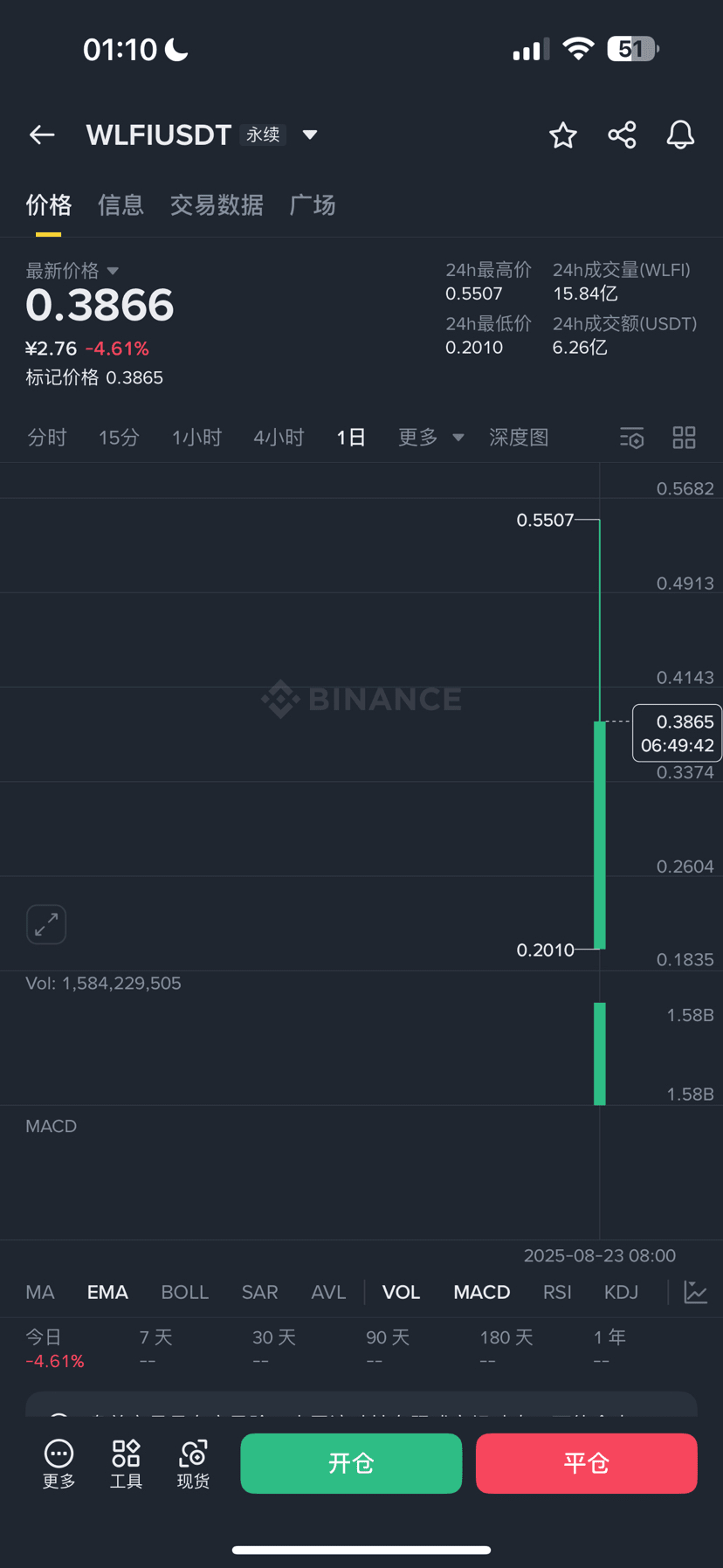Enable the BOLL indicator
Viewport: 723px width, 1568px height.
185,1292
